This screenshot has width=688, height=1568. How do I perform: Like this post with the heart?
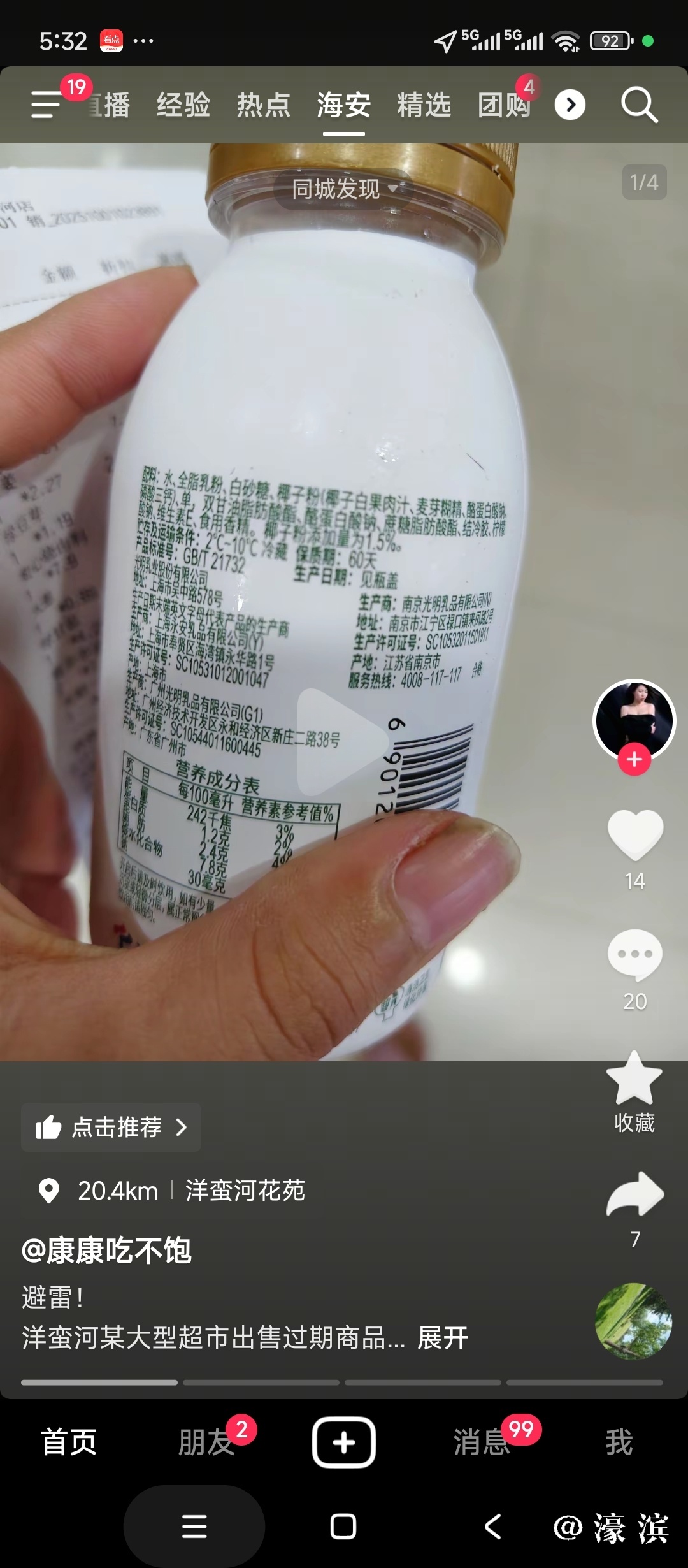(635, 835)
